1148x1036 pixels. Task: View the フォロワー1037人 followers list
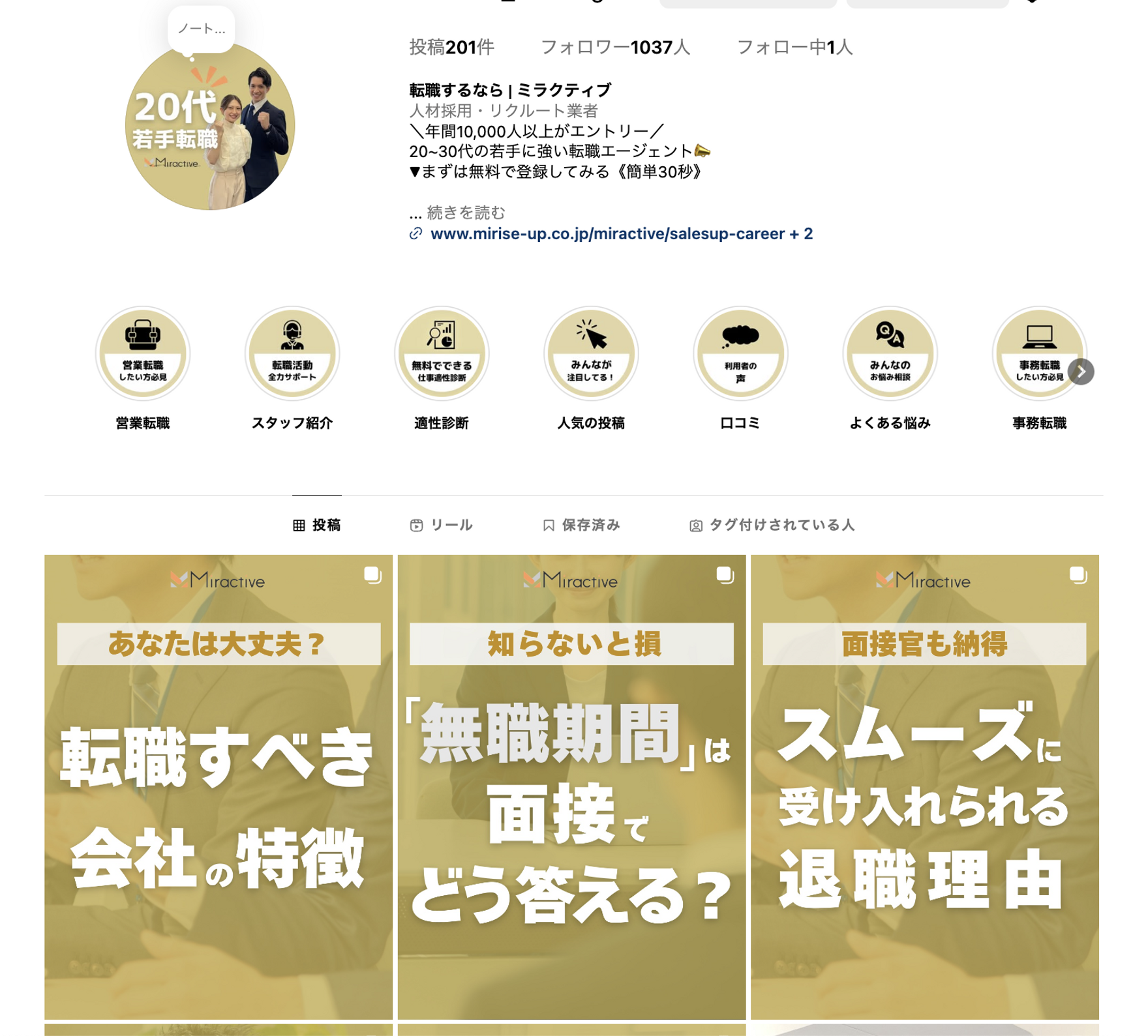[615, 48]
